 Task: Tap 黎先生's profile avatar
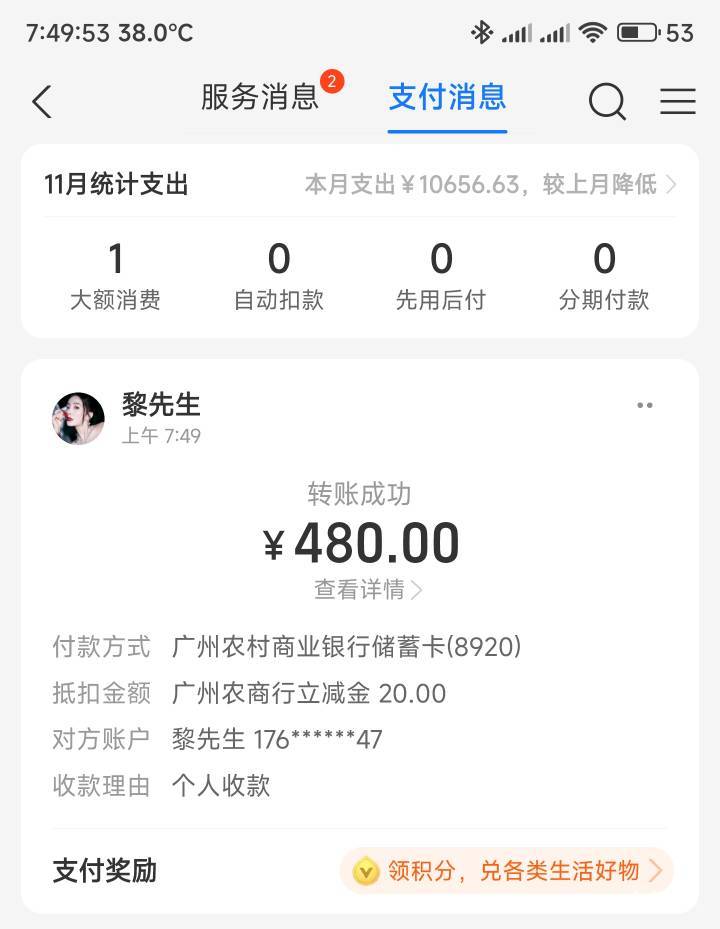pyautogui.click(x=78, y=418)
